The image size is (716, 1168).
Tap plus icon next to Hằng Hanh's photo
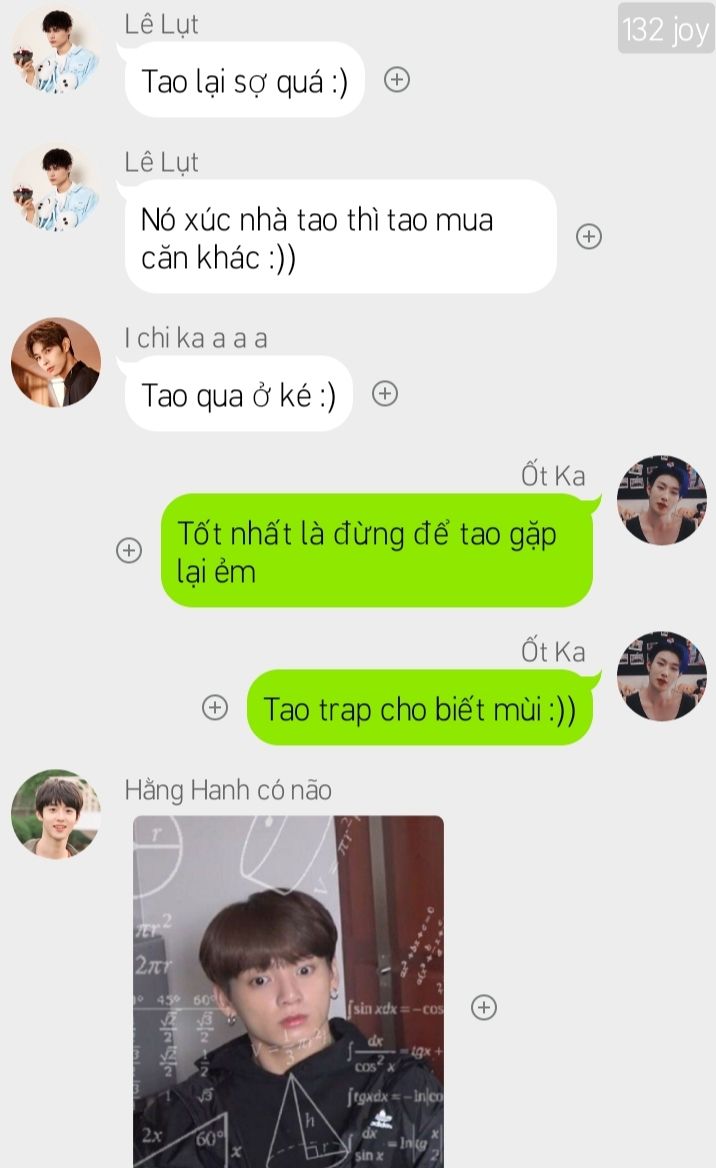484,1007
